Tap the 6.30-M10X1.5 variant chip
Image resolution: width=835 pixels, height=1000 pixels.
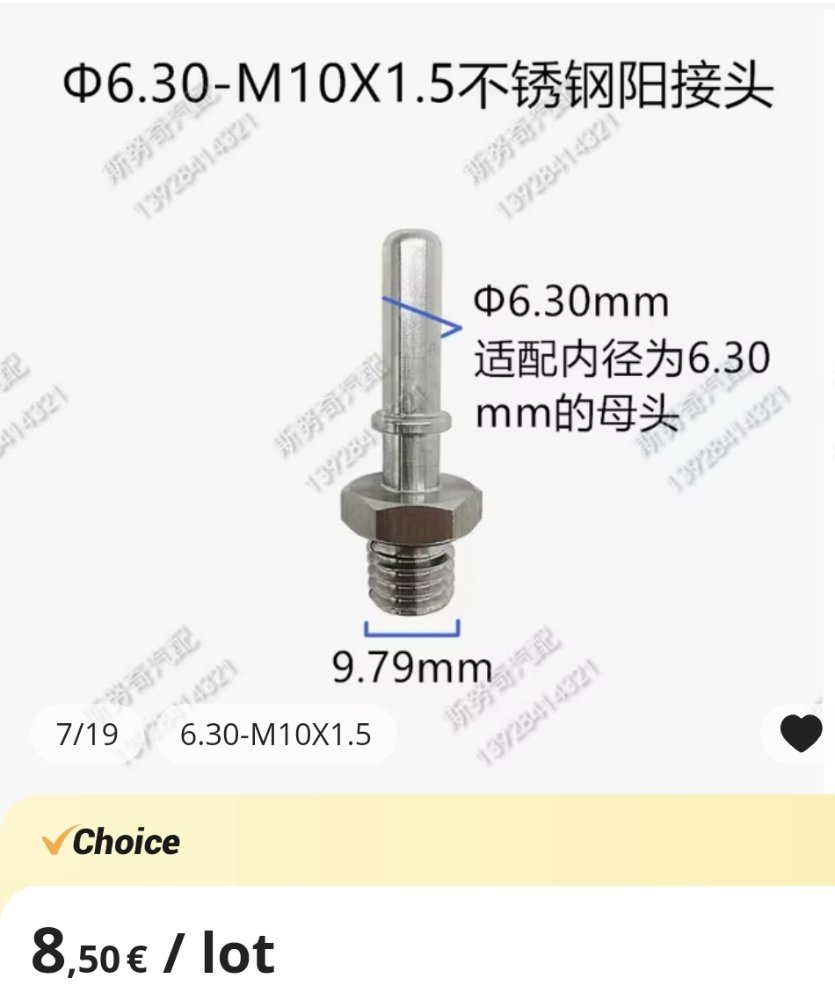click(276, 735)
